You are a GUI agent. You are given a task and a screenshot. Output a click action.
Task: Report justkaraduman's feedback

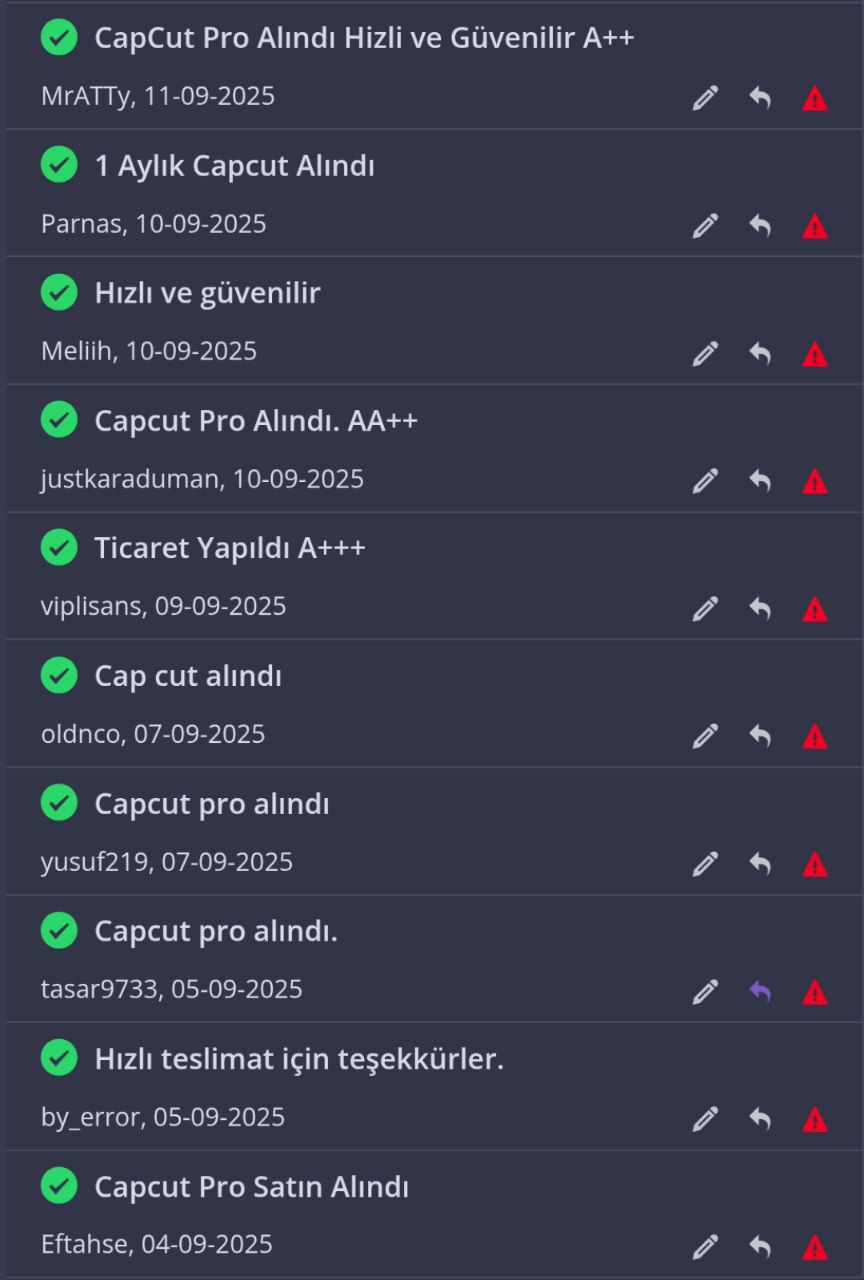point(815,482)
